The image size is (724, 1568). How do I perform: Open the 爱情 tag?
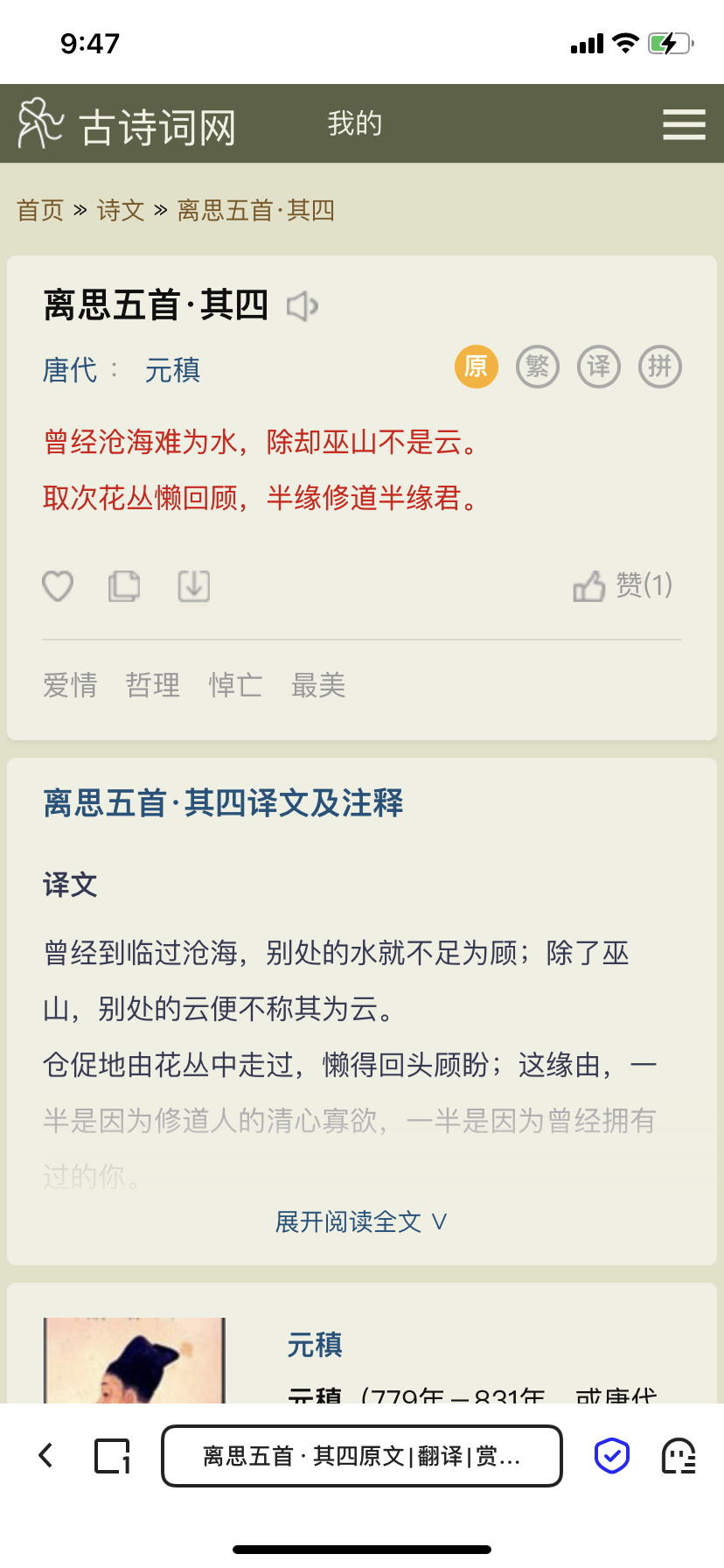pos(70,685)
